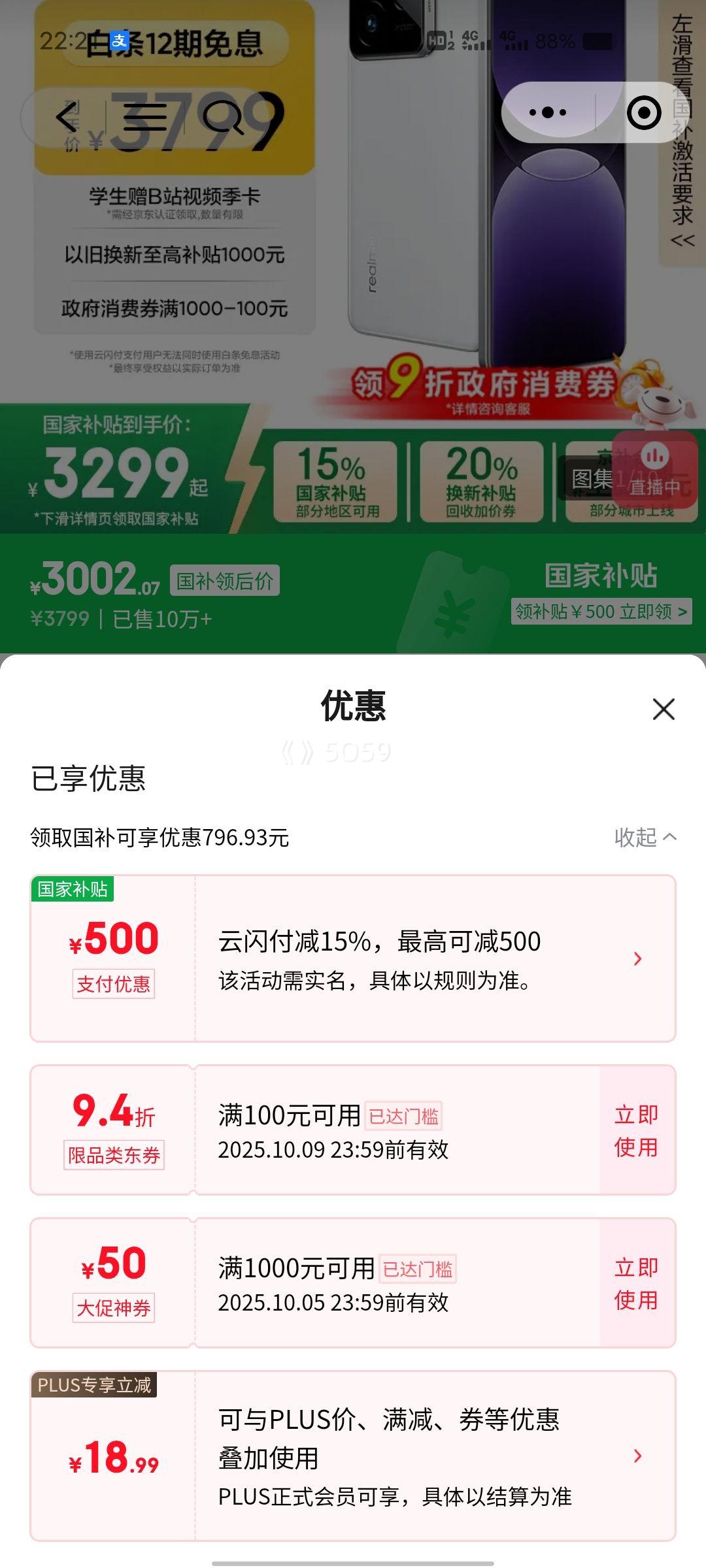Open the 直播中 live stream
Screen dimensions: 706x1568
coord(654,469)
